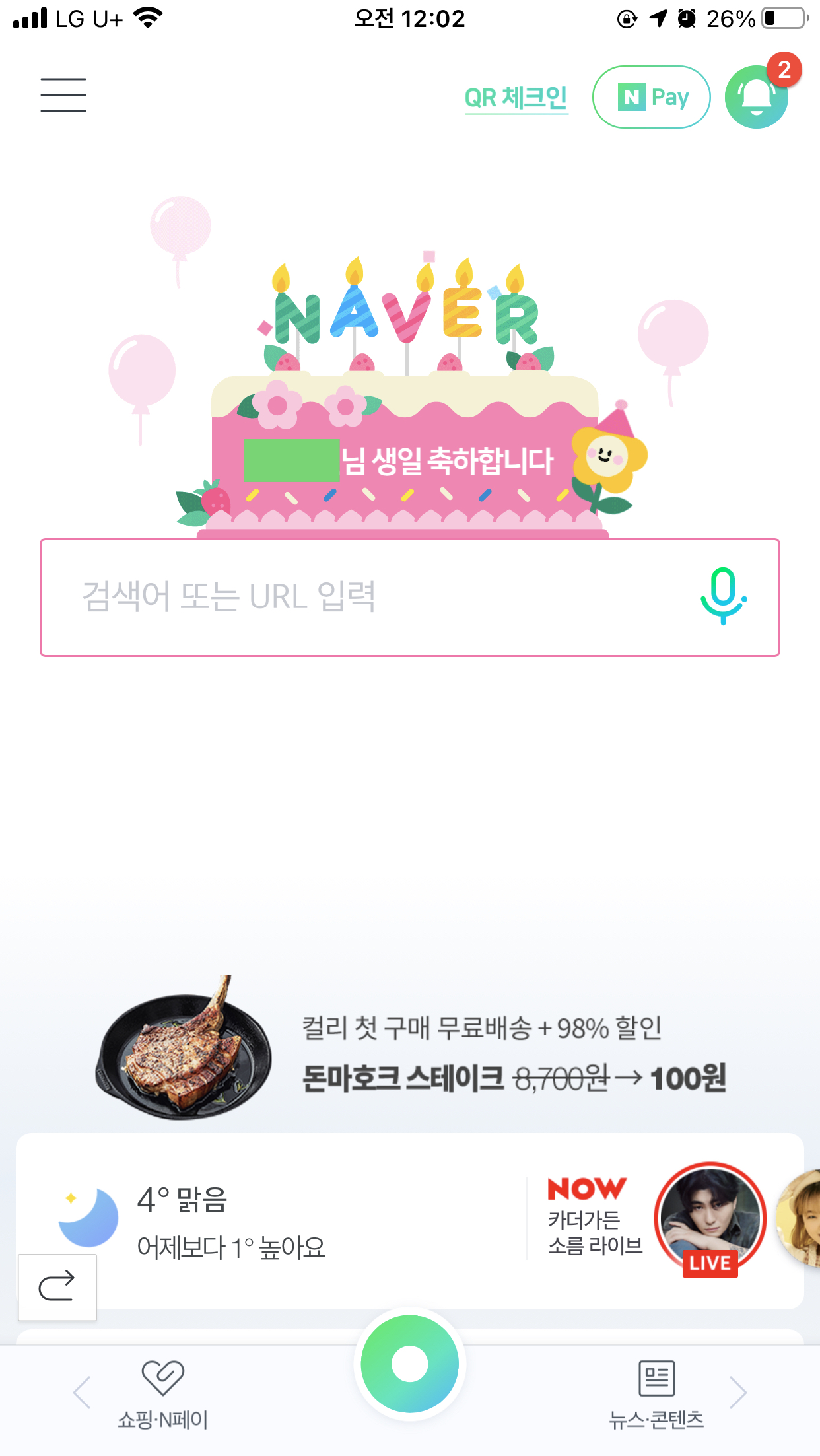The image size is (820, 1456).
Task: Open NOW 카더가든 소름 라이브
Action: pos(654,1220)
